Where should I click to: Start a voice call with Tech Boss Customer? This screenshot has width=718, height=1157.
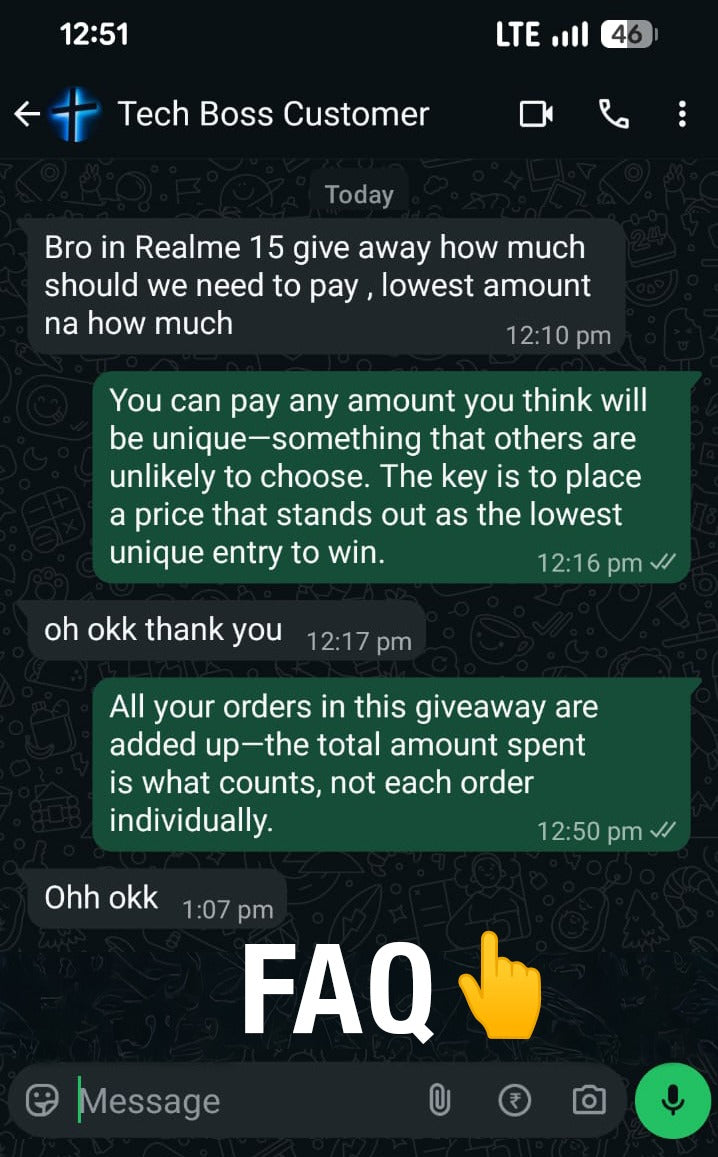(613, 114)
